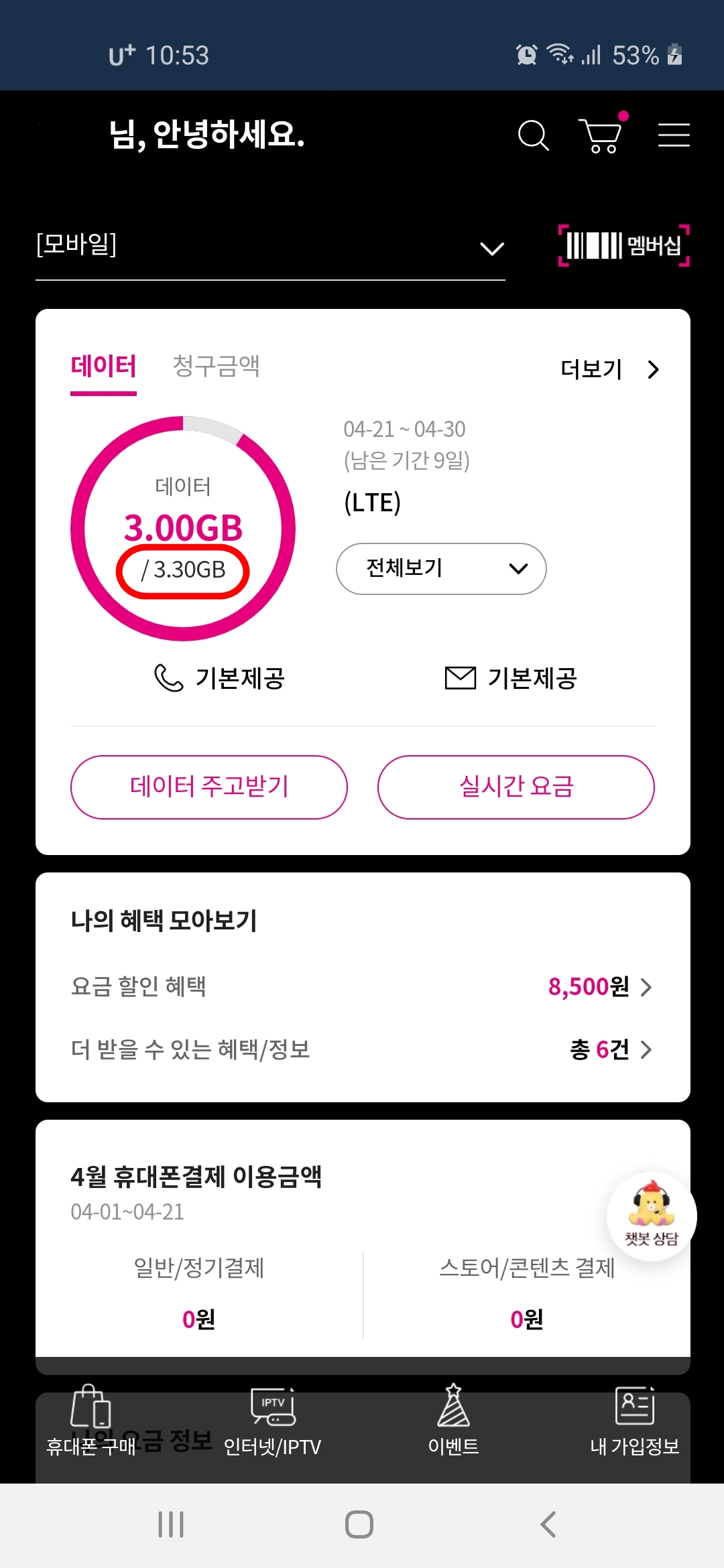Click the 데이터 주고받기 button
Viewport: 724px width, 1568px height.
(x=209, y=787)
